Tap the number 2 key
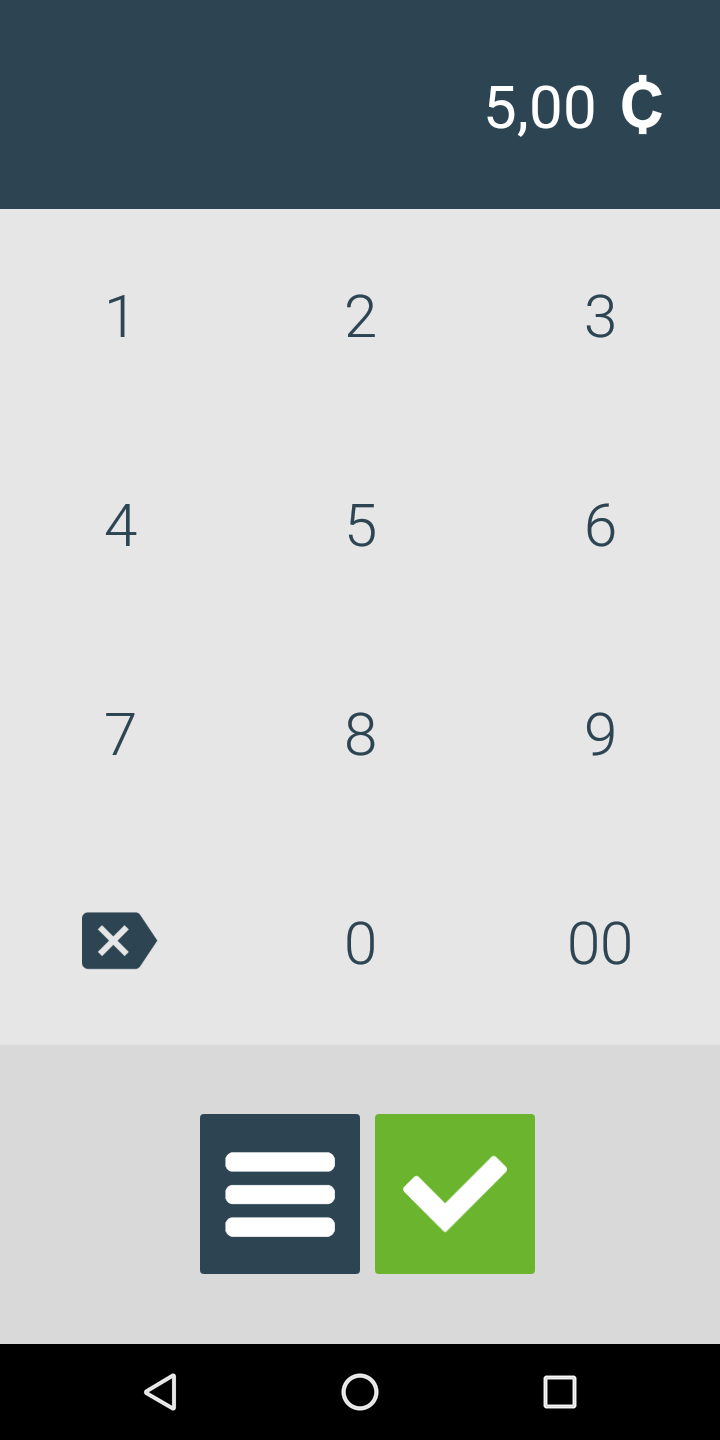This screenshot has height=1440, width=720. (360, 316)
